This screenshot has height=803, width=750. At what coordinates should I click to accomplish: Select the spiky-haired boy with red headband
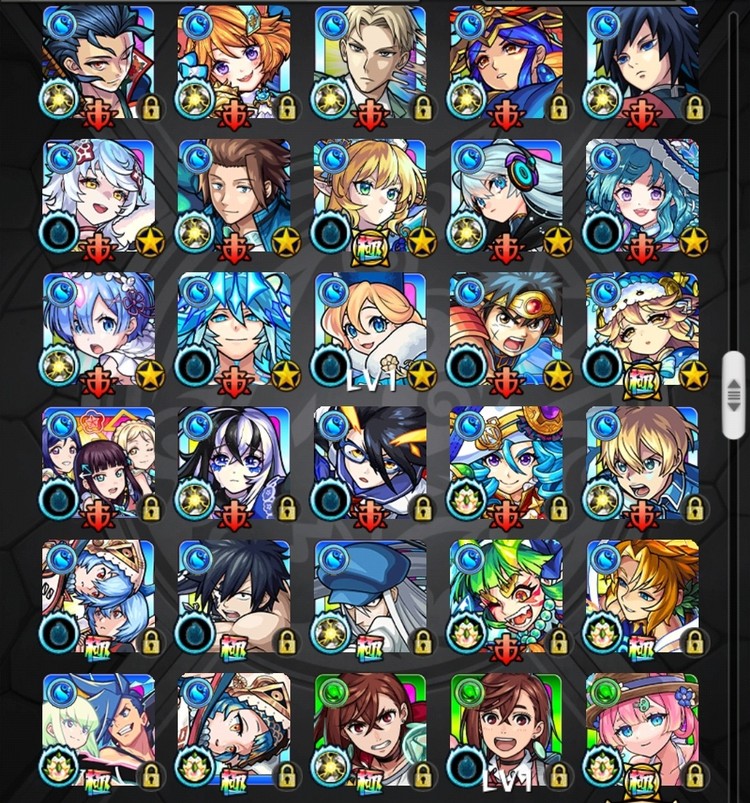(x=506, y=330)
